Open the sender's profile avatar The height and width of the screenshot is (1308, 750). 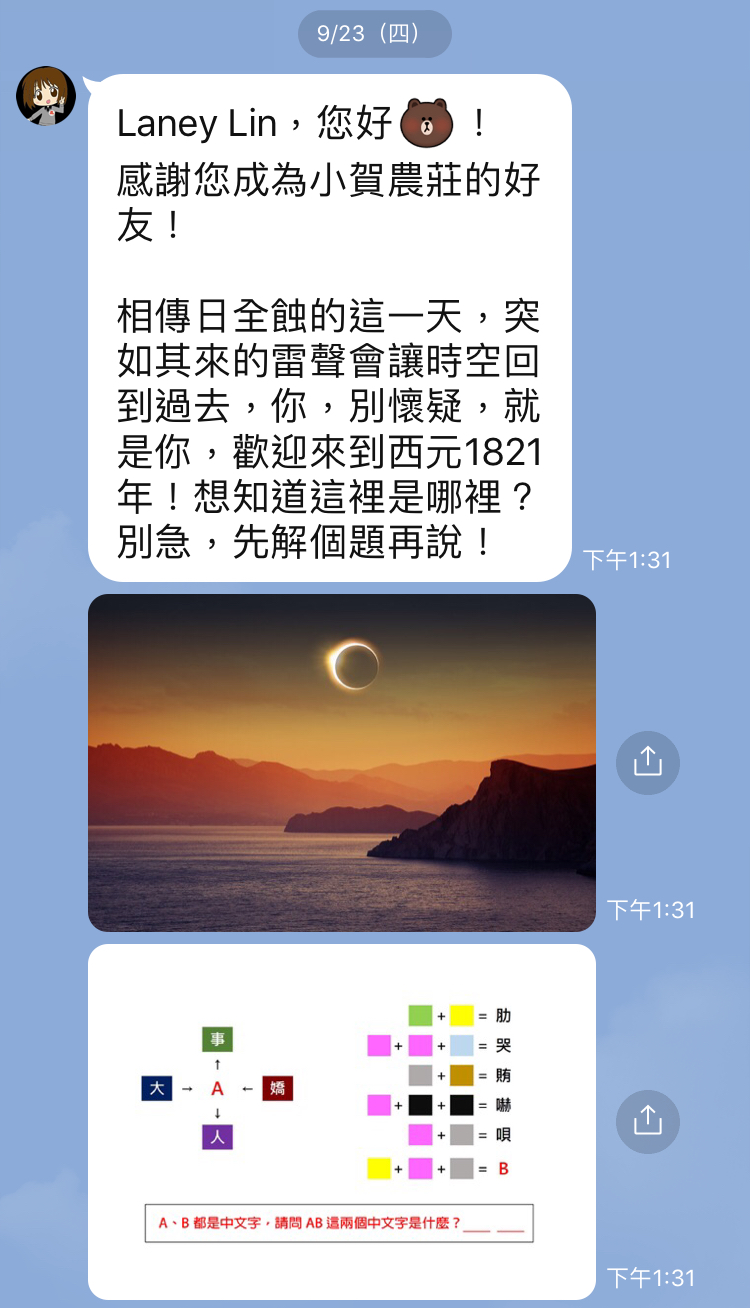[46, 96]
